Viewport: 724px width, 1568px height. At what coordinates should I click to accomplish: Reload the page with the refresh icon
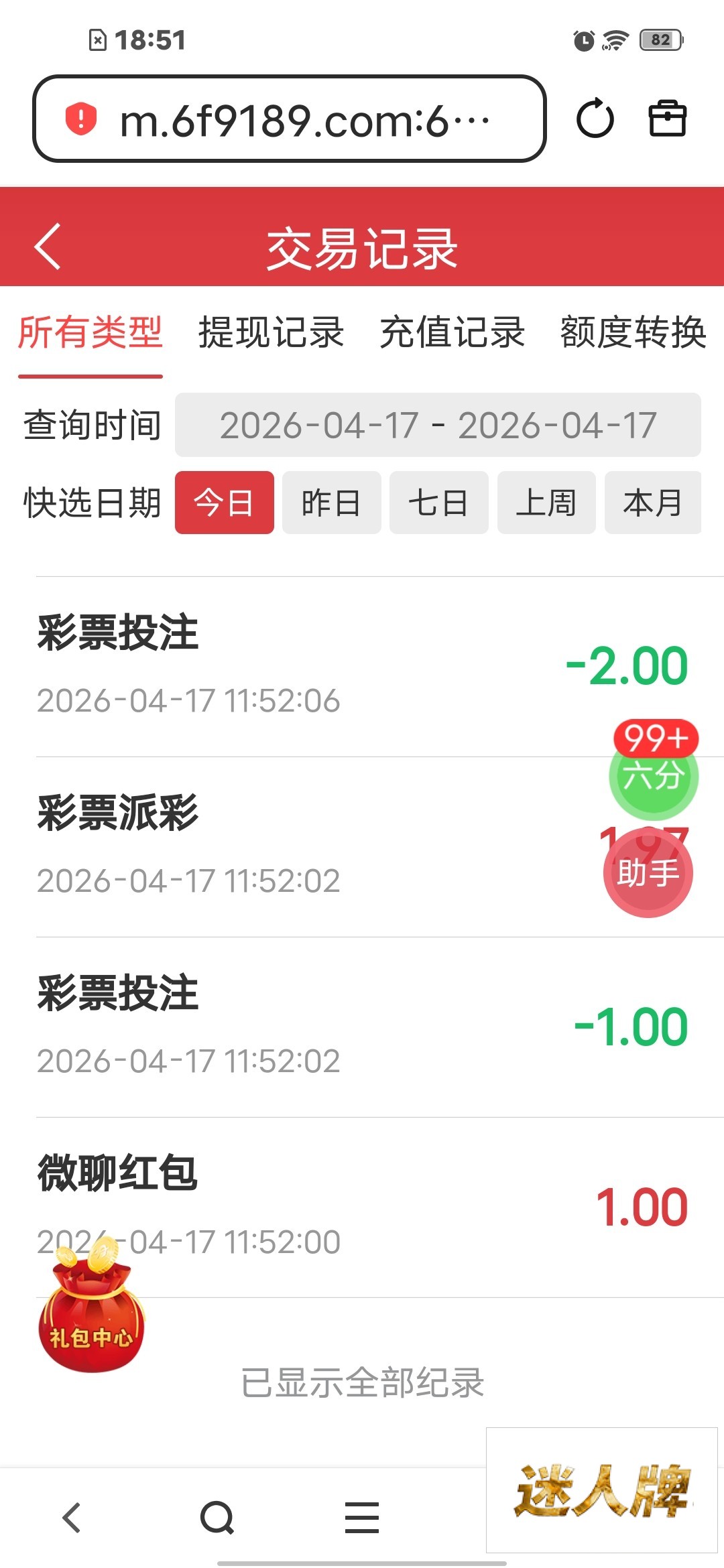(595, 119)
